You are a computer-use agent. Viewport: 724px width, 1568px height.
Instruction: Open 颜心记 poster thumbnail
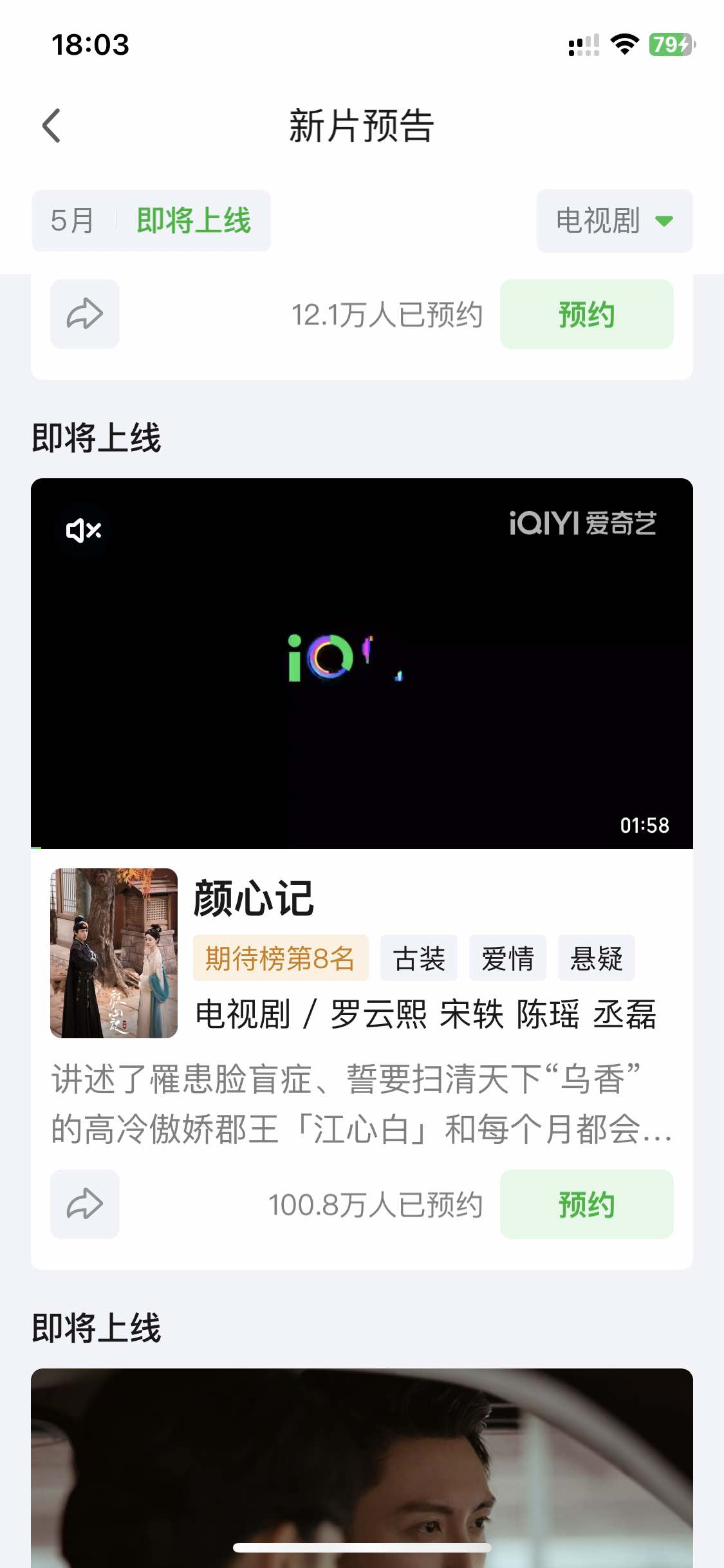[114, 953]
